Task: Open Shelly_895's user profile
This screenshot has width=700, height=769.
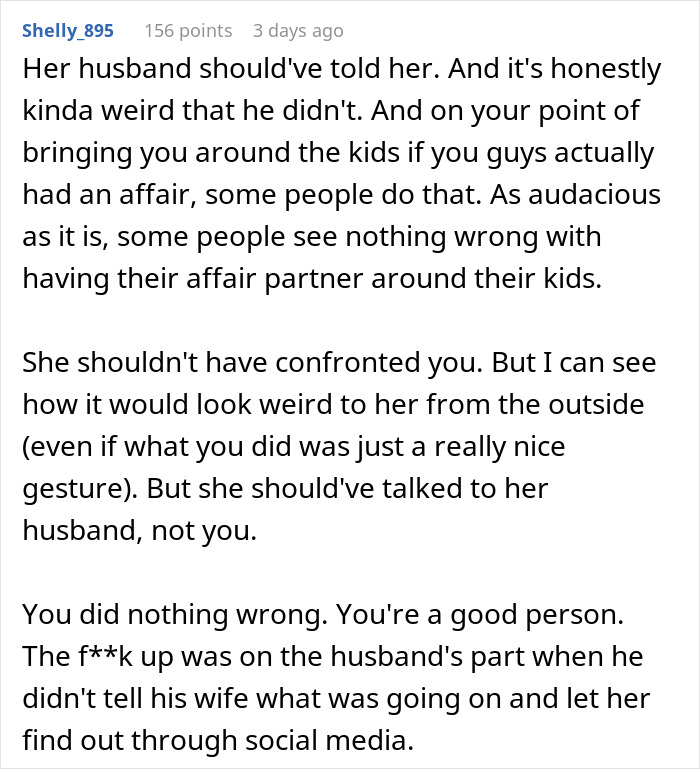Action: pos(68,31)
